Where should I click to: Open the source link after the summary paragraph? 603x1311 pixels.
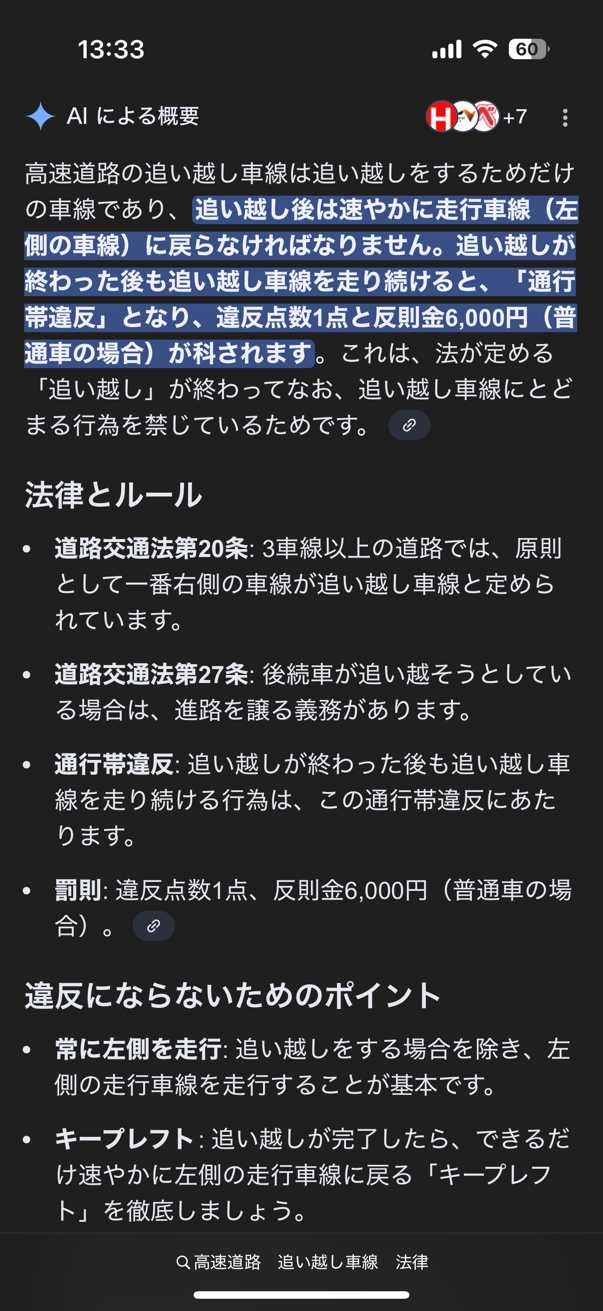(409, 425)
